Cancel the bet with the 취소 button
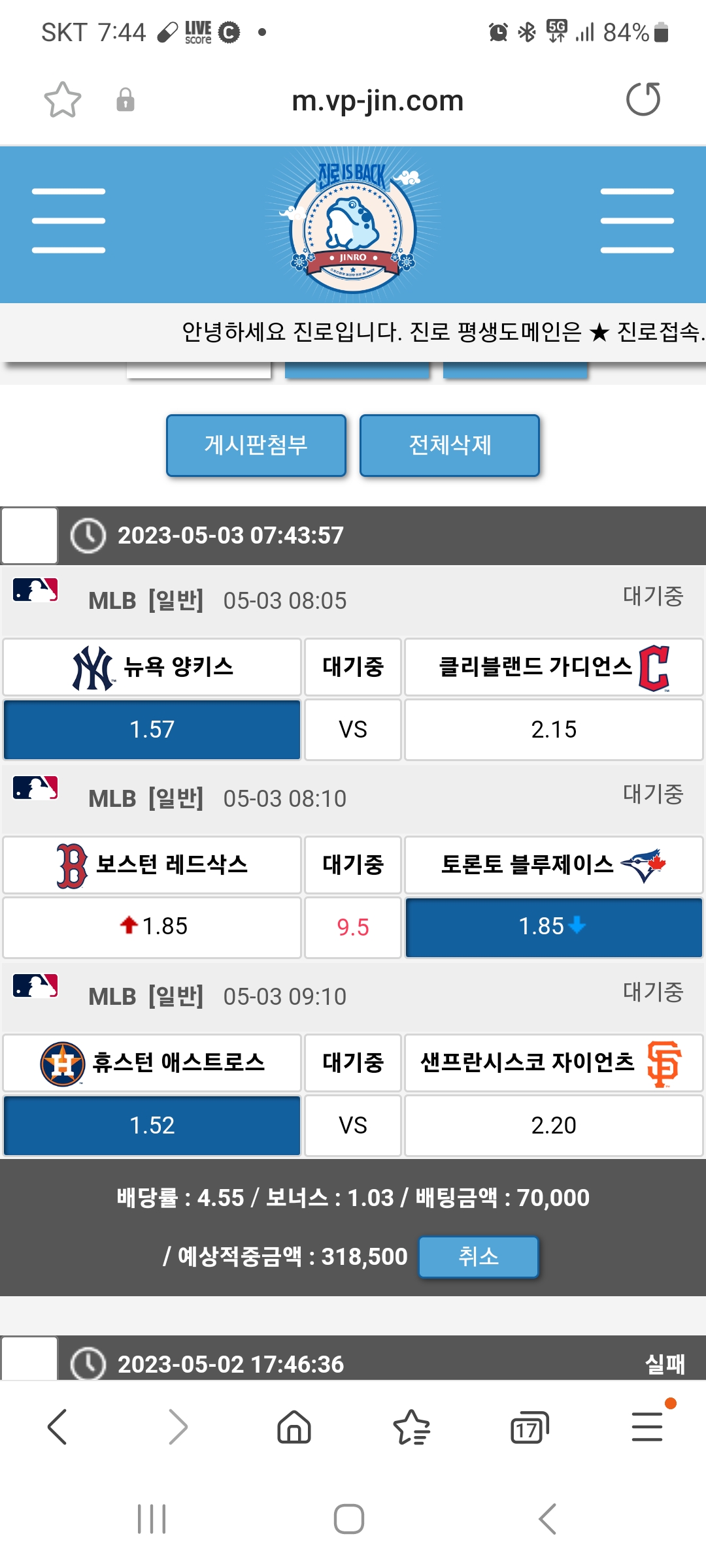 (x=479, y=1256)
